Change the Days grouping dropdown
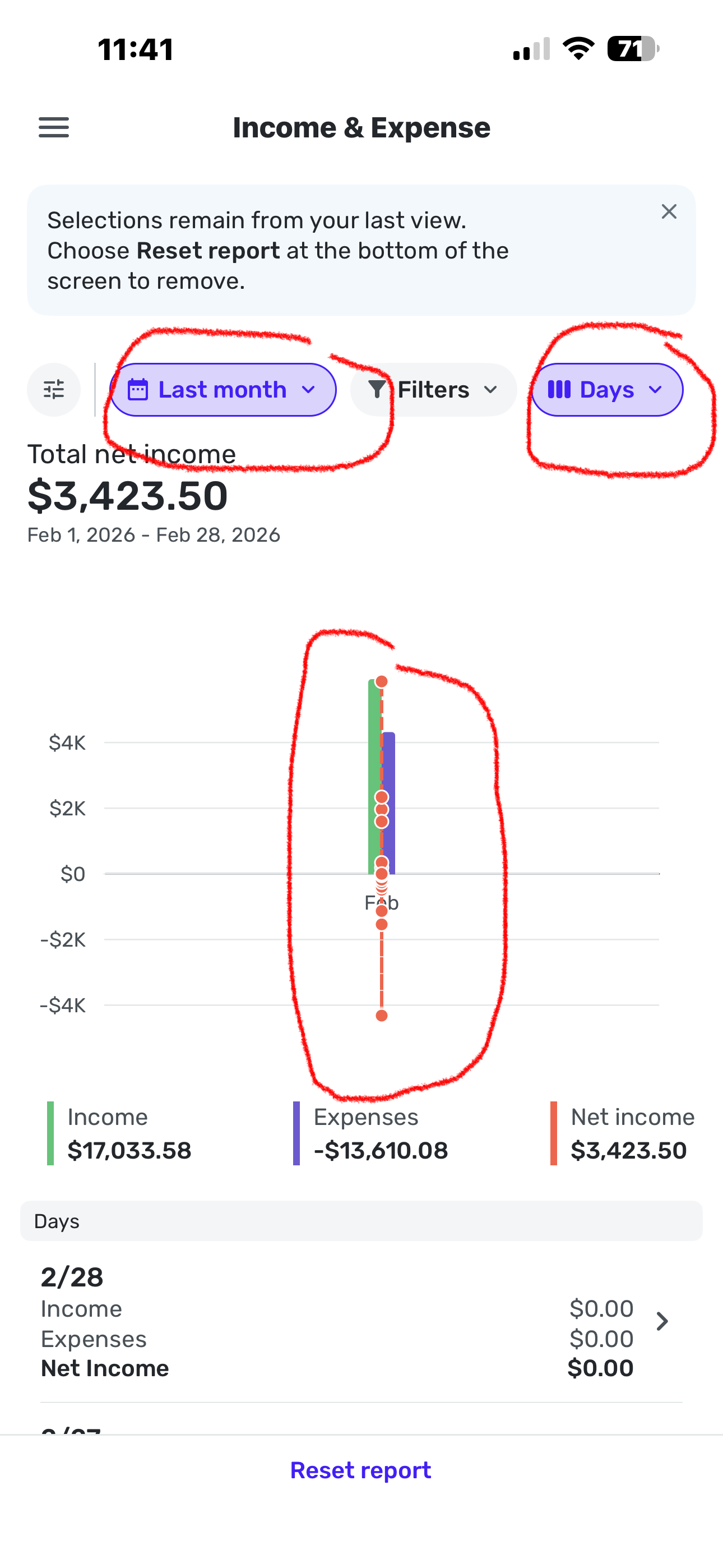This screenshot has height=1568, width=723. pyautogui.click(x=607, y=390)
